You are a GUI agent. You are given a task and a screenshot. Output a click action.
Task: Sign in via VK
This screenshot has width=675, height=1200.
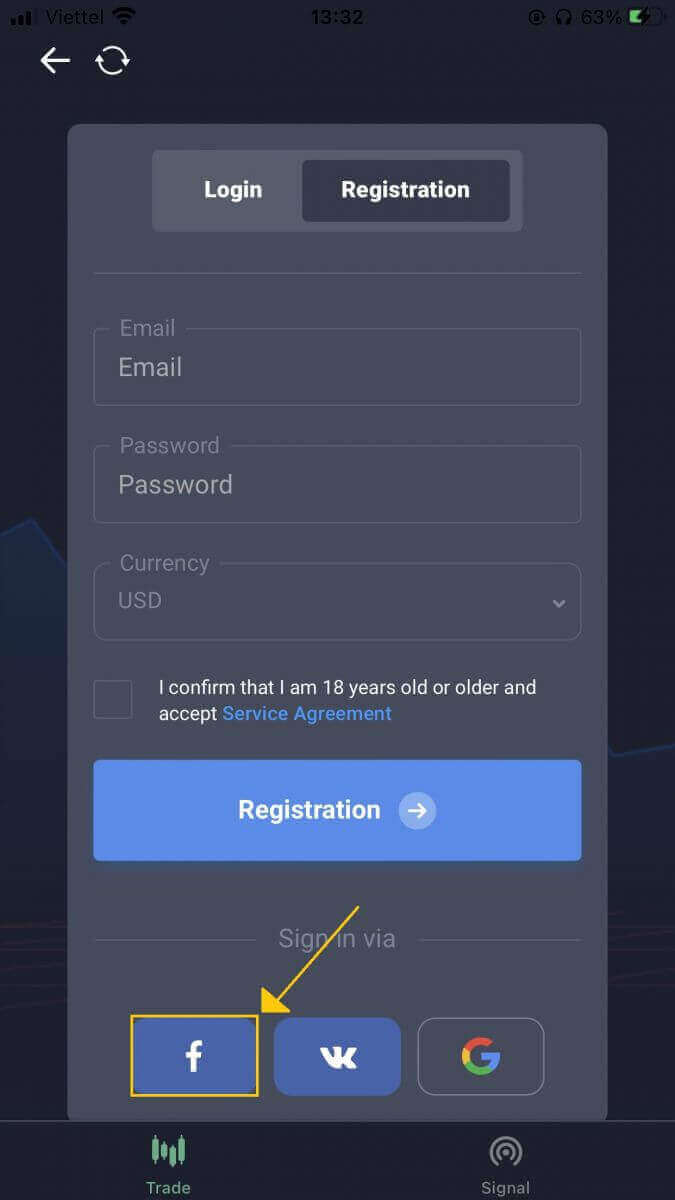(x=337, y=1056)
